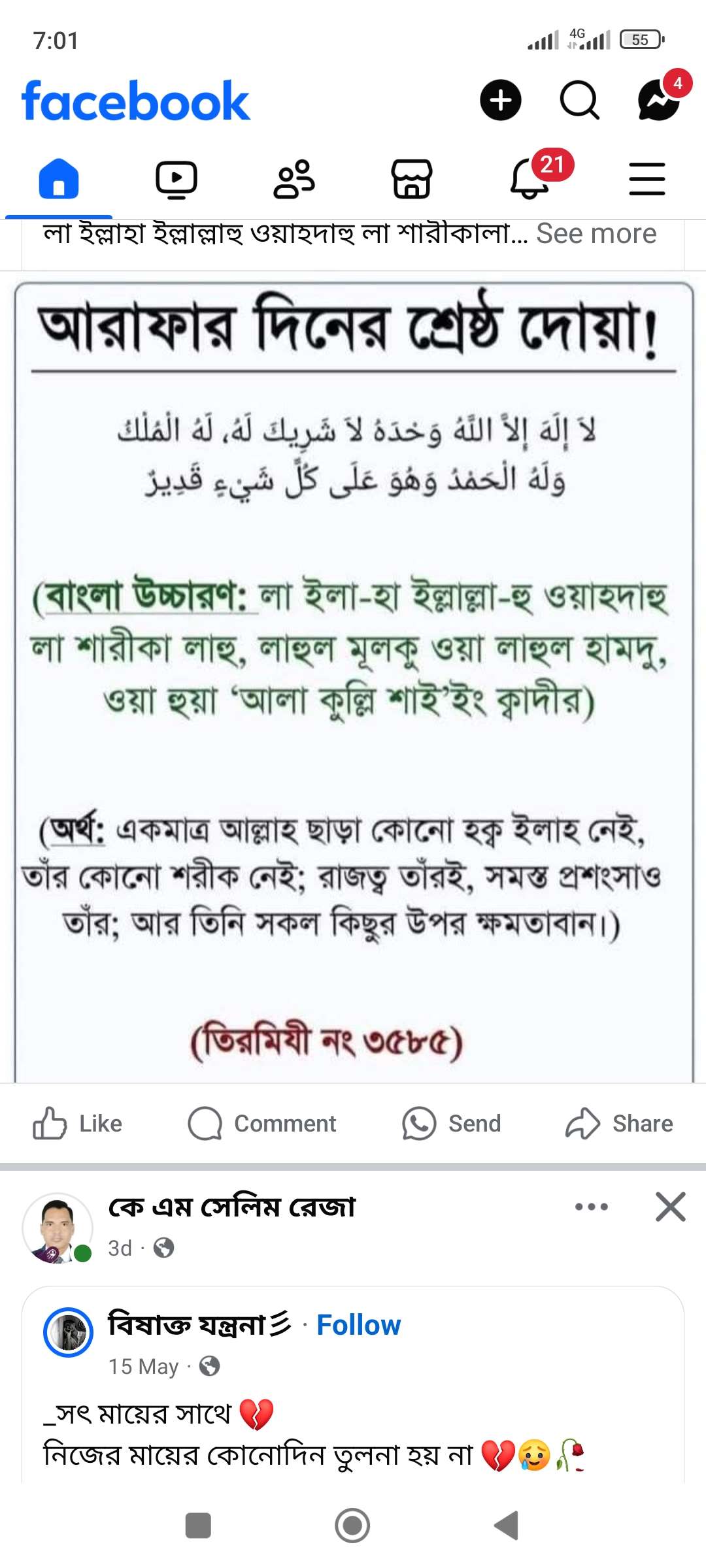
Task: Switch to the Friends tab
Action: click(294, 178)
